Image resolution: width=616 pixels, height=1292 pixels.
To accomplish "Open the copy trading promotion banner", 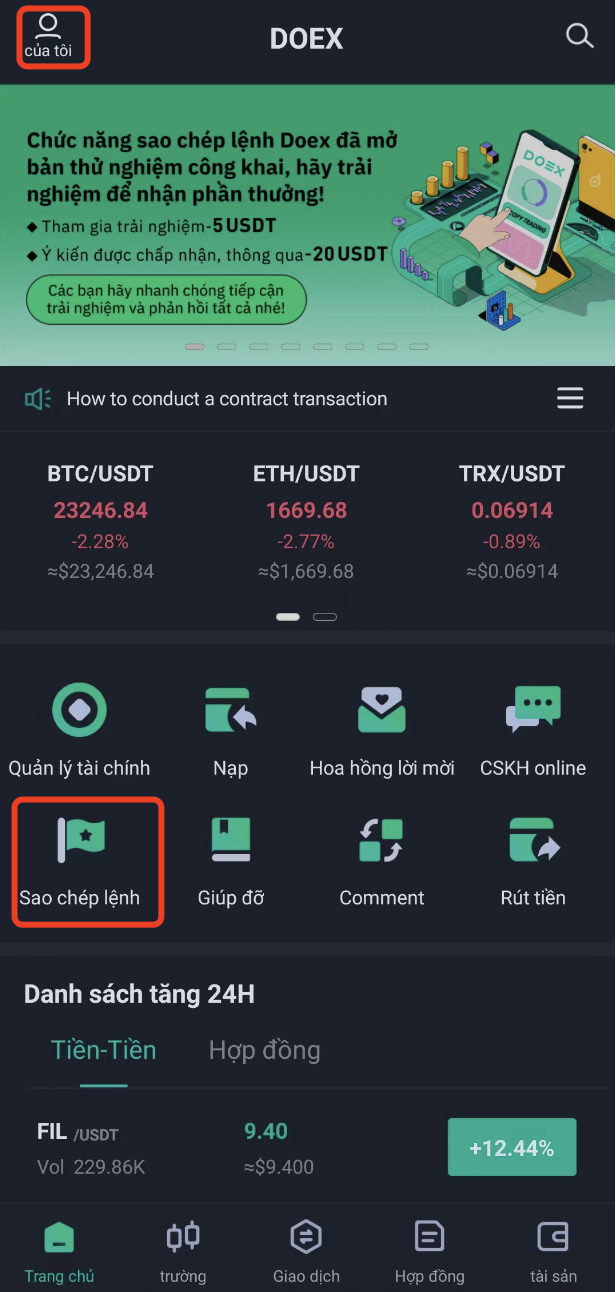I will 307,225.
